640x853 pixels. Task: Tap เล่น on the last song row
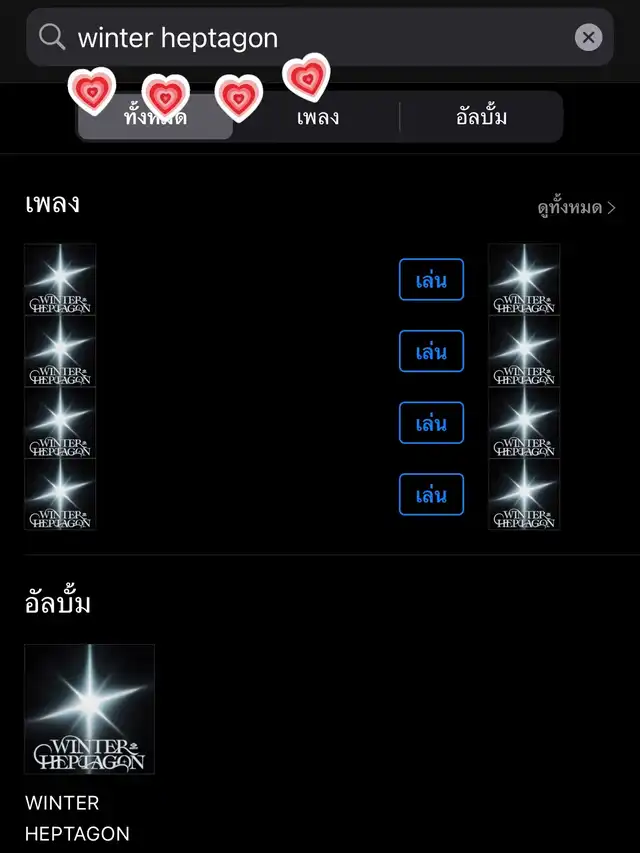pyautogui.click(x=431, y=495)
